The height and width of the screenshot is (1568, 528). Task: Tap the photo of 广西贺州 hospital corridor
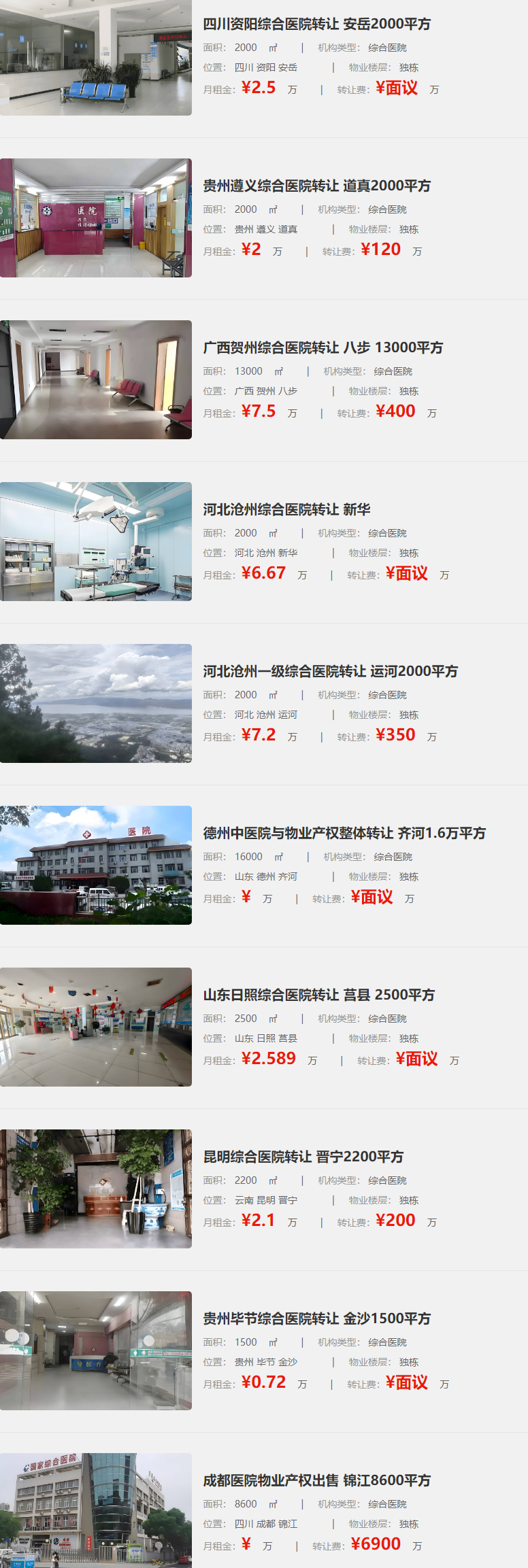coord(96,379)
